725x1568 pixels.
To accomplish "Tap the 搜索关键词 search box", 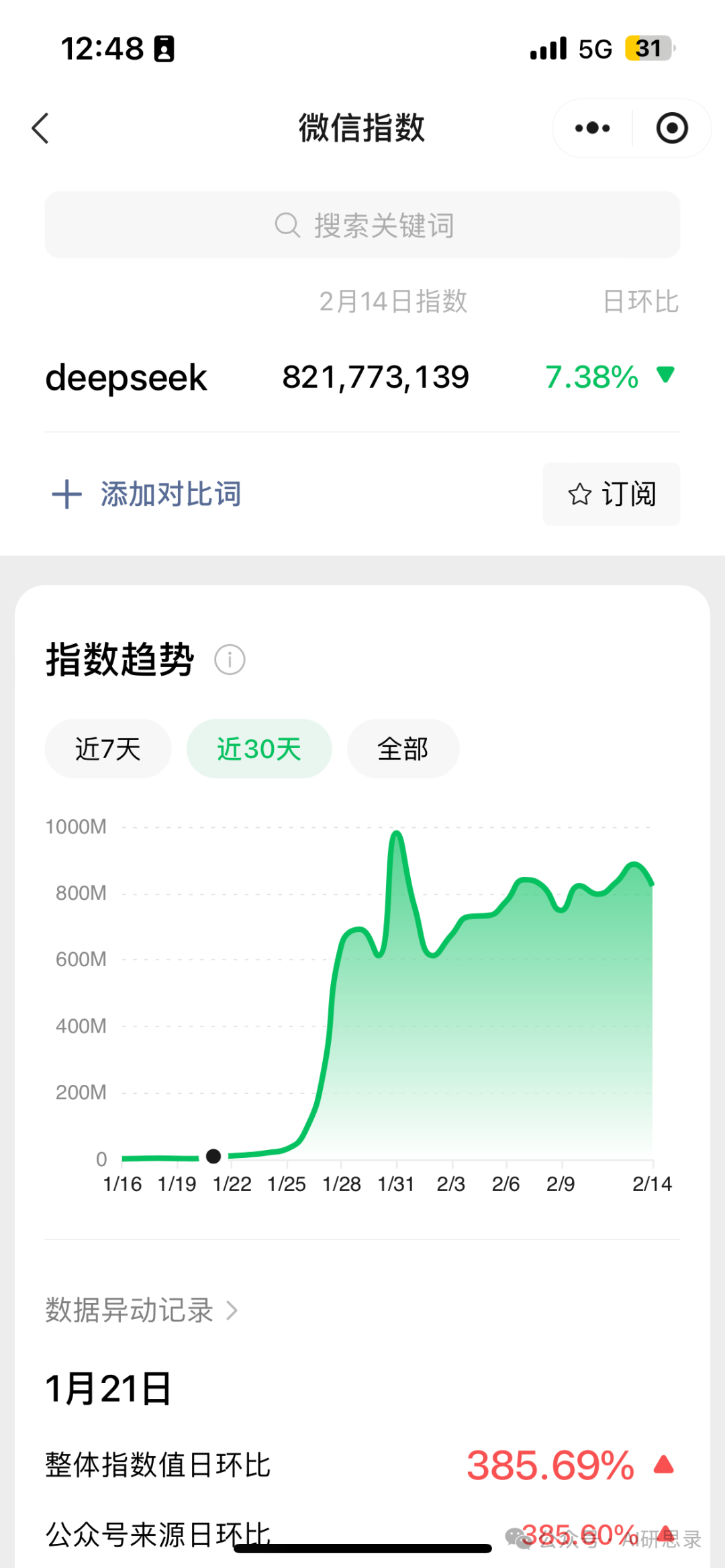I will click(362, 225).
